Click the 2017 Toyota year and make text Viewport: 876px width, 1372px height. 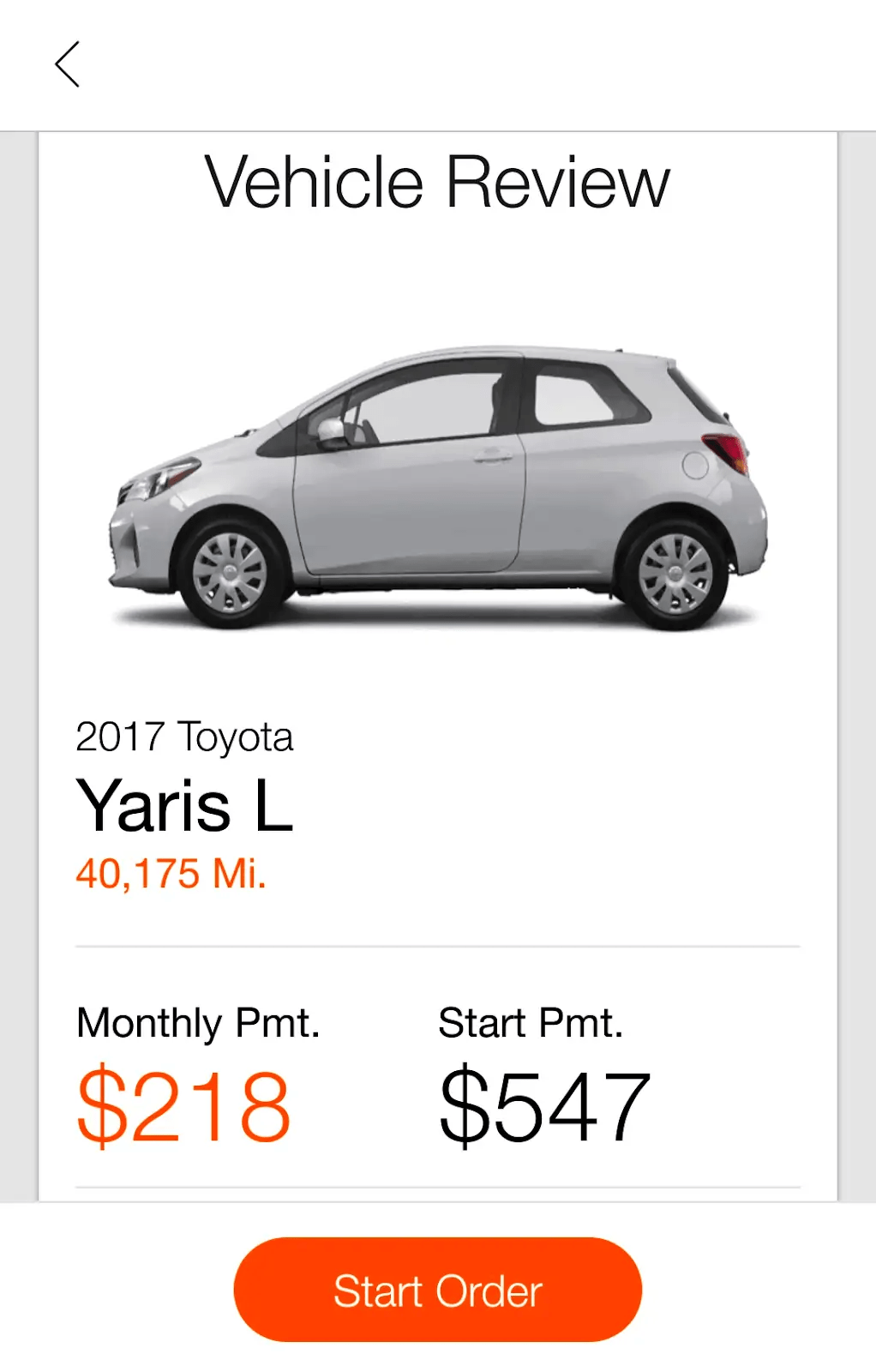pyautogui.click(x=185, y=736)
